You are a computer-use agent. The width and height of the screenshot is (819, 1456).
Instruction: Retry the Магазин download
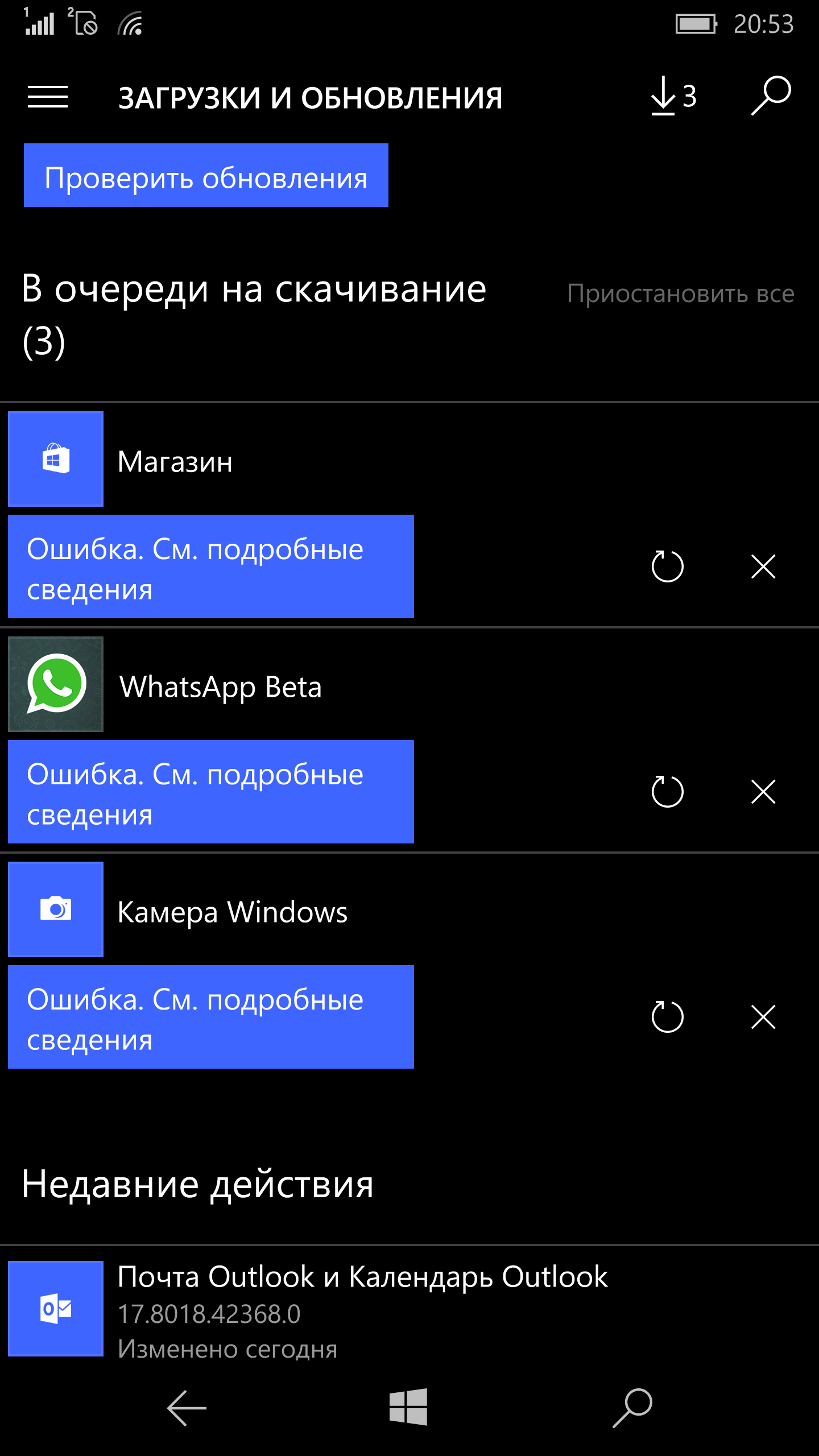667,566
